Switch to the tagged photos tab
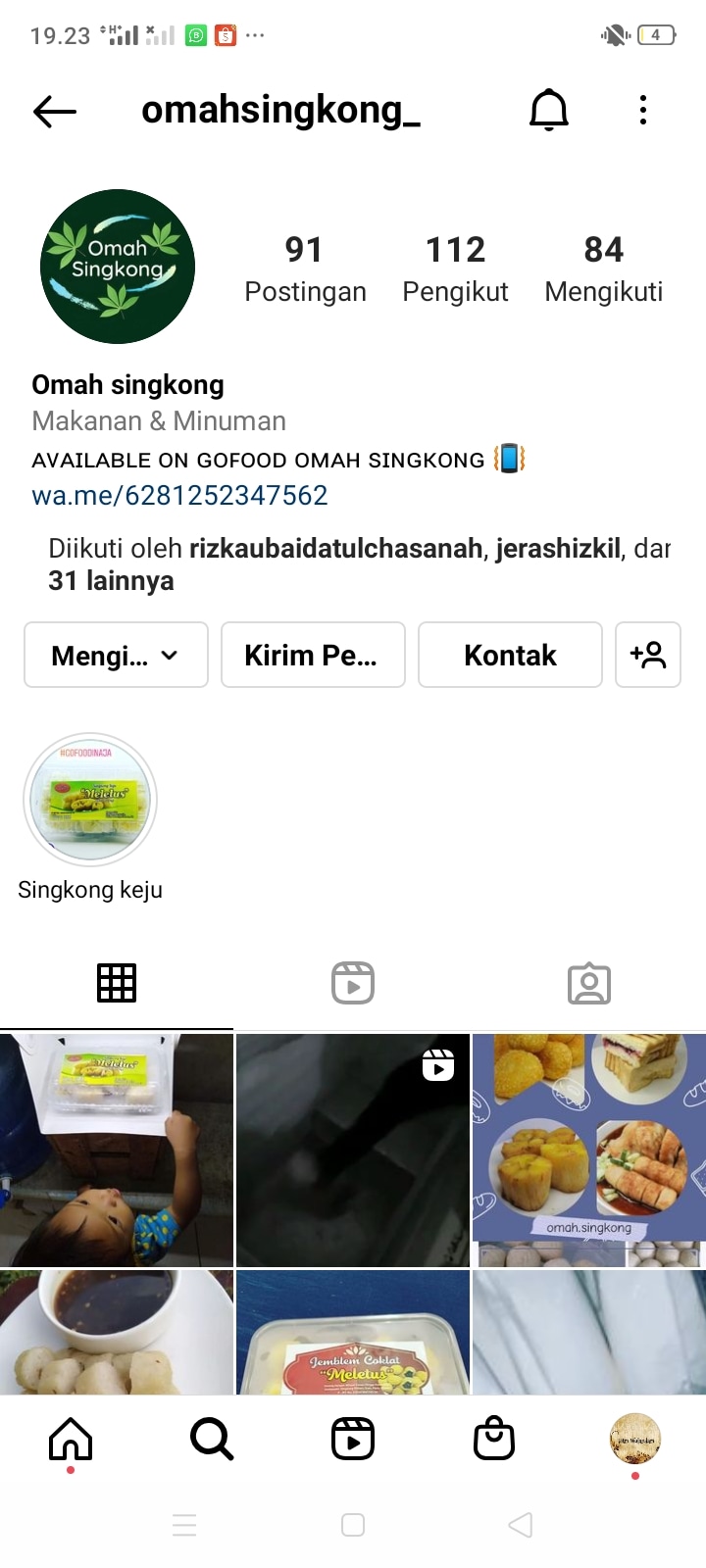The width and height of the screenshot is (706, 1568). [x=588, y=983]
